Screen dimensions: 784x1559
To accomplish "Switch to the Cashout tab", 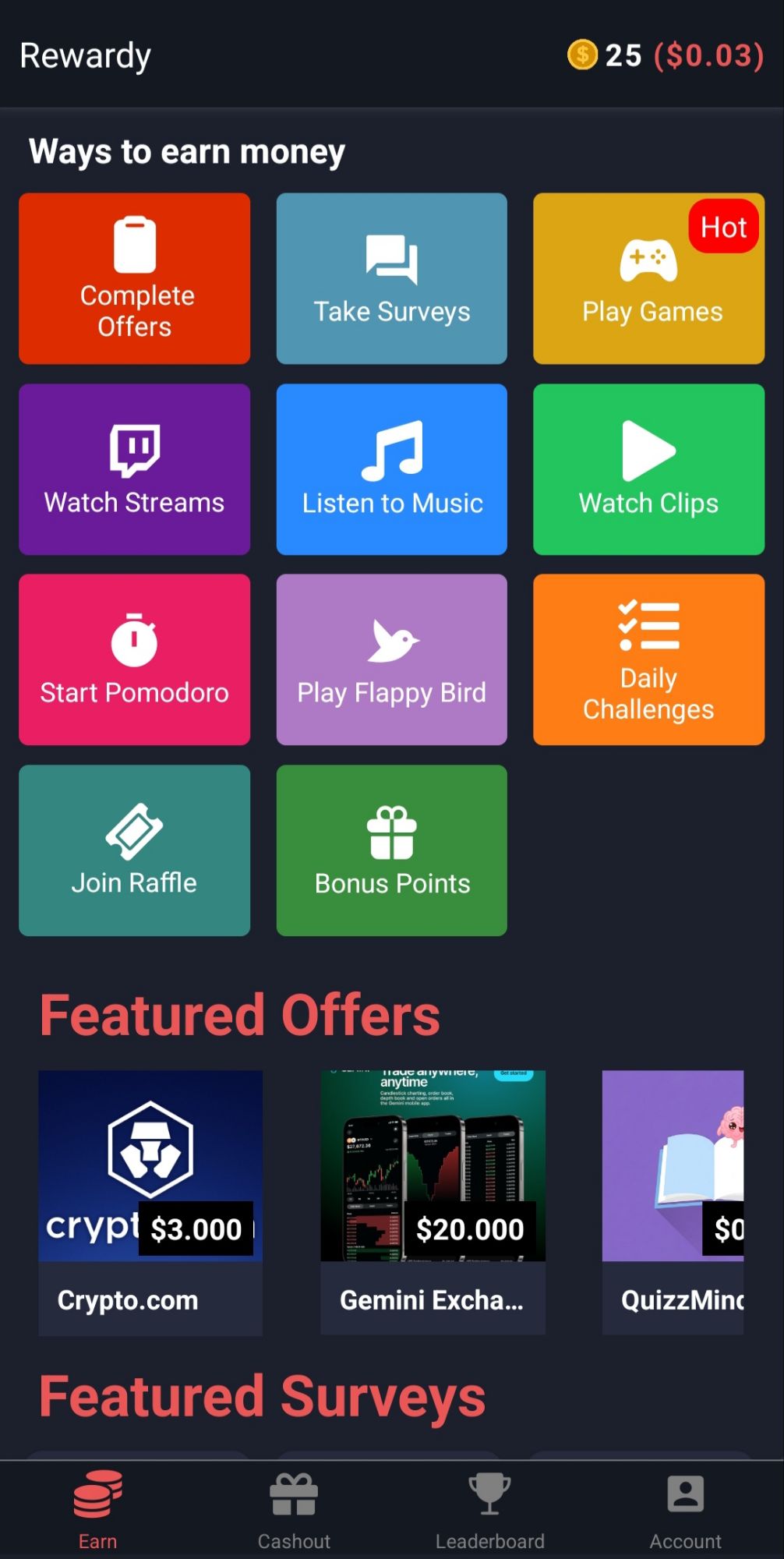I will point(293,1508).
